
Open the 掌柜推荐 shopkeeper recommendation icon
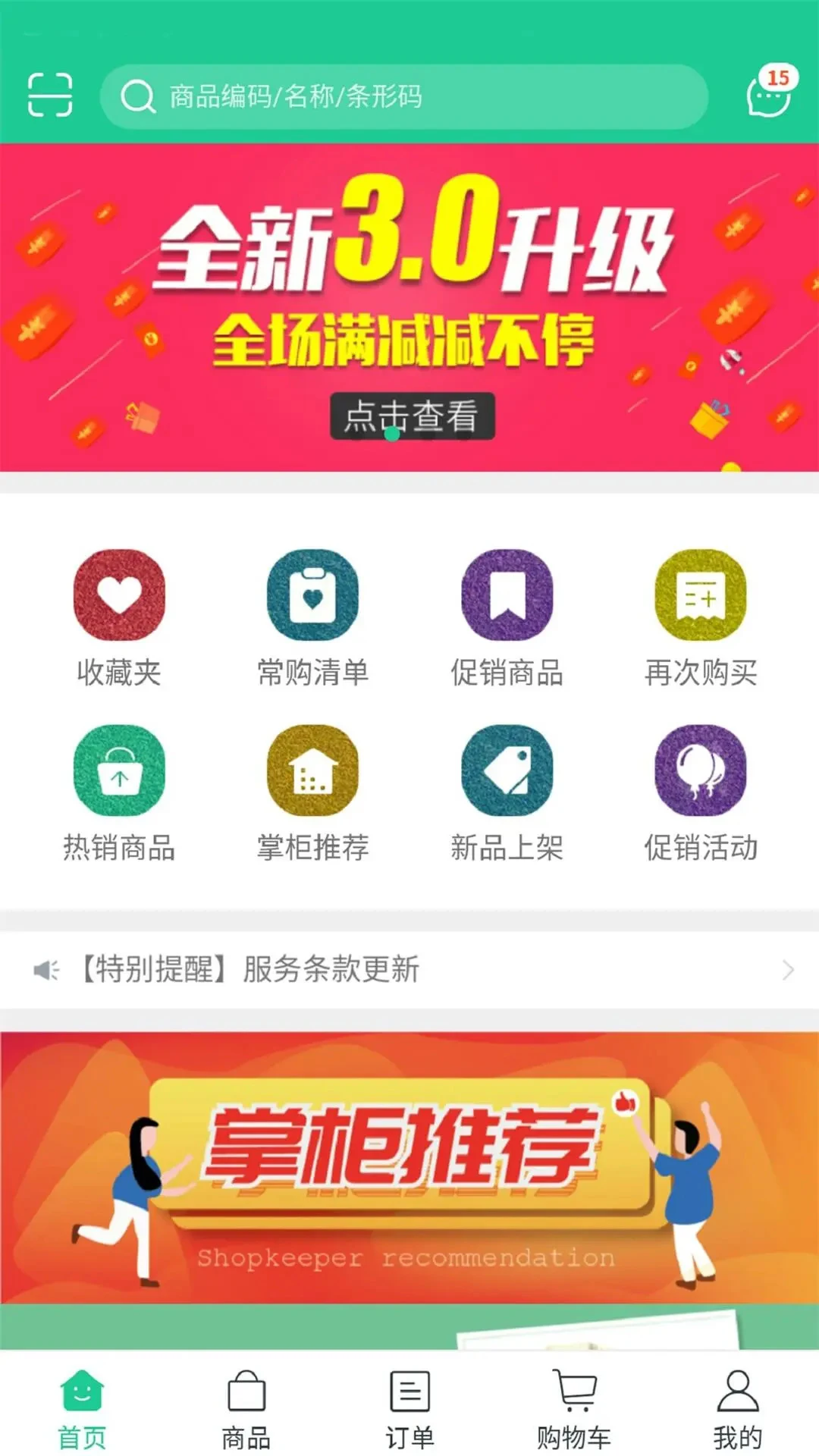(313, 770)
